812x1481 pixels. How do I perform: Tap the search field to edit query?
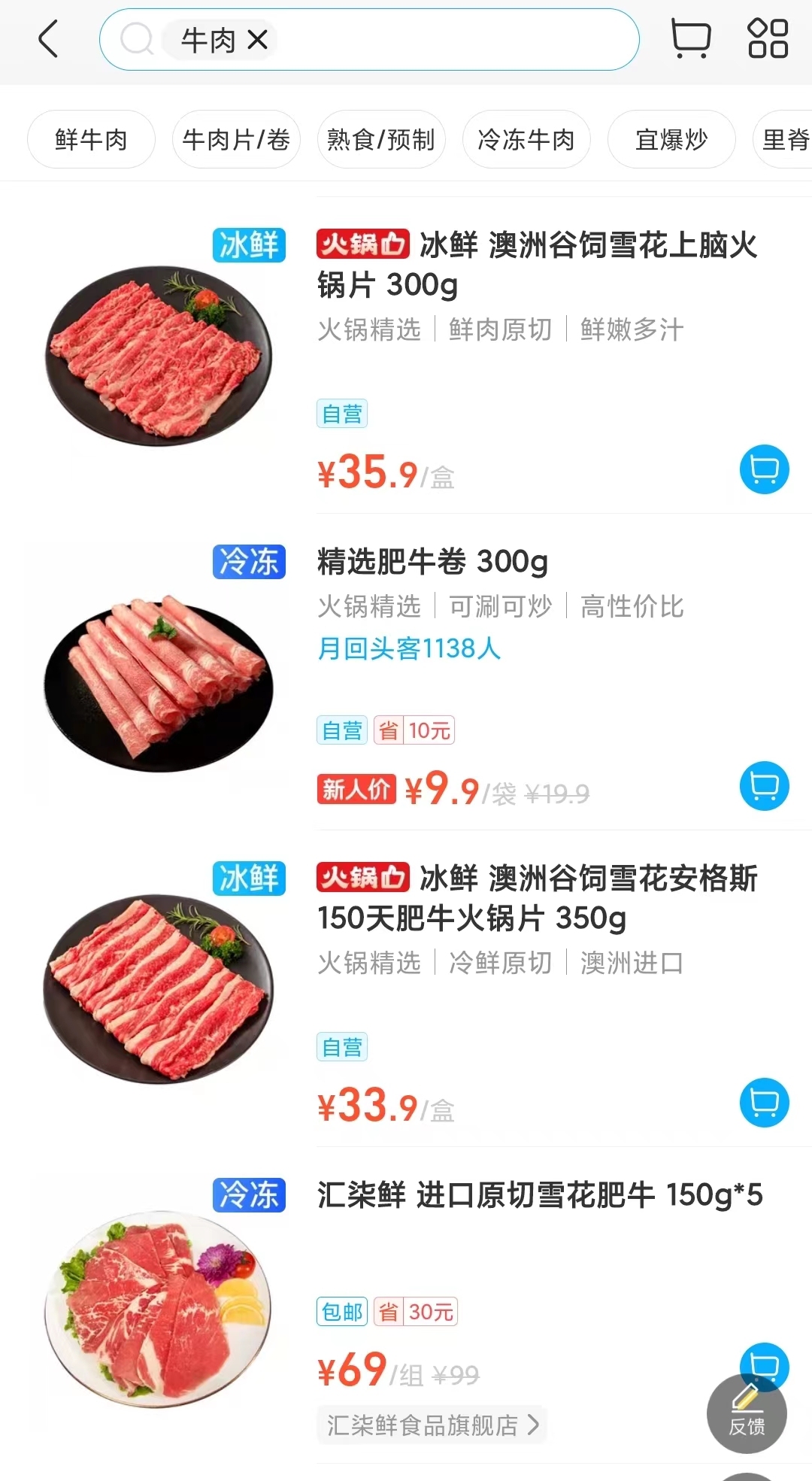click(x=451, y=40)
